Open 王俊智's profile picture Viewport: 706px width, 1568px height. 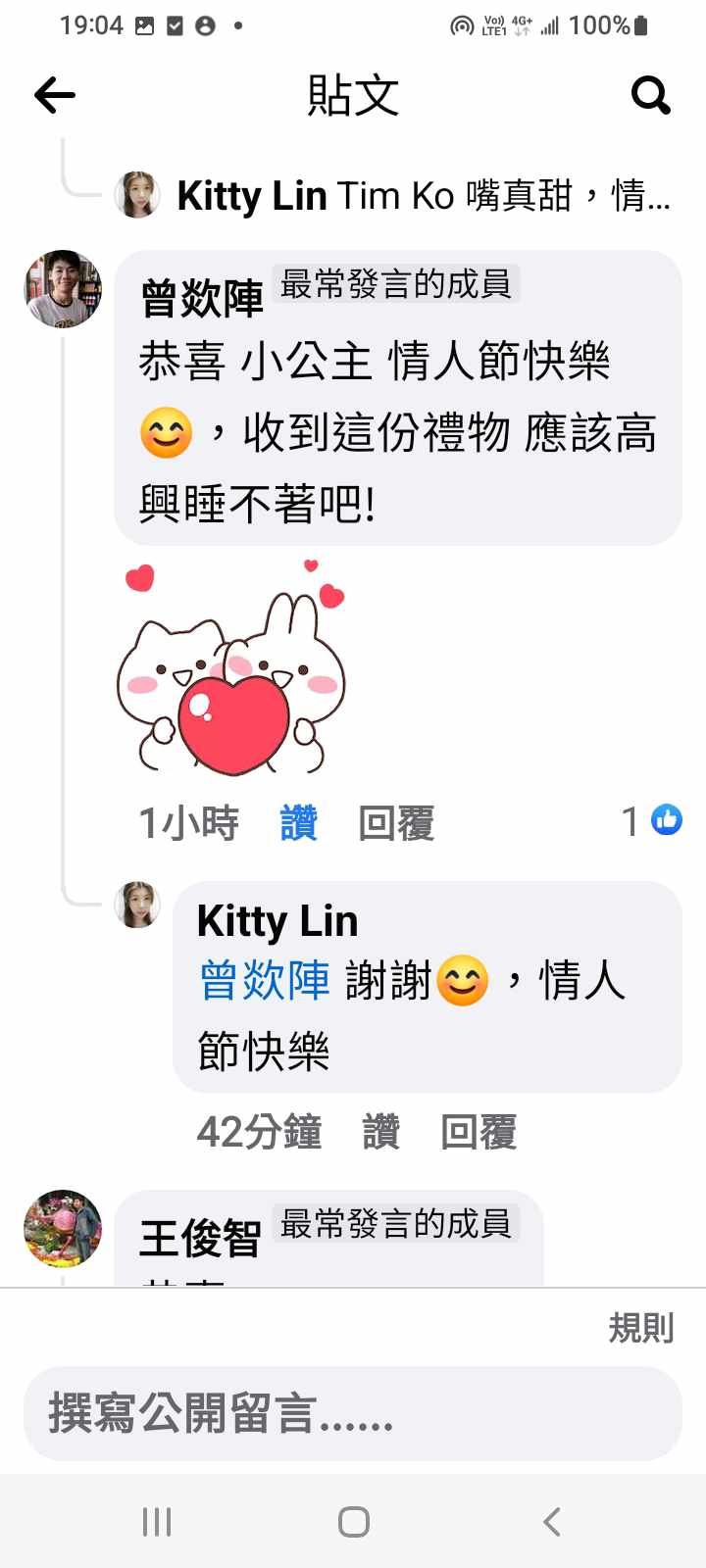coord(63,1229)
